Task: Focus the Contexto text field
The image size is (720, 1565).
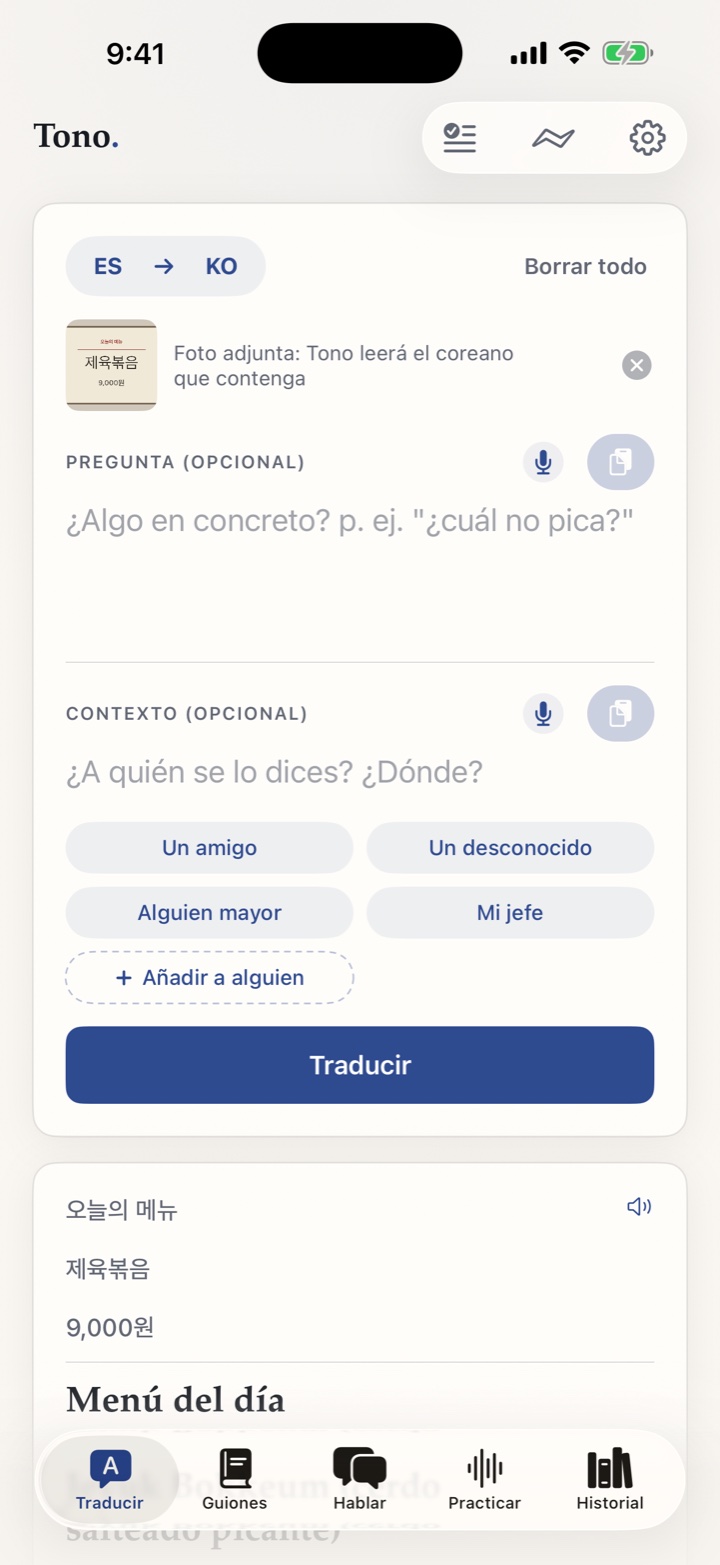Action: 360,773
